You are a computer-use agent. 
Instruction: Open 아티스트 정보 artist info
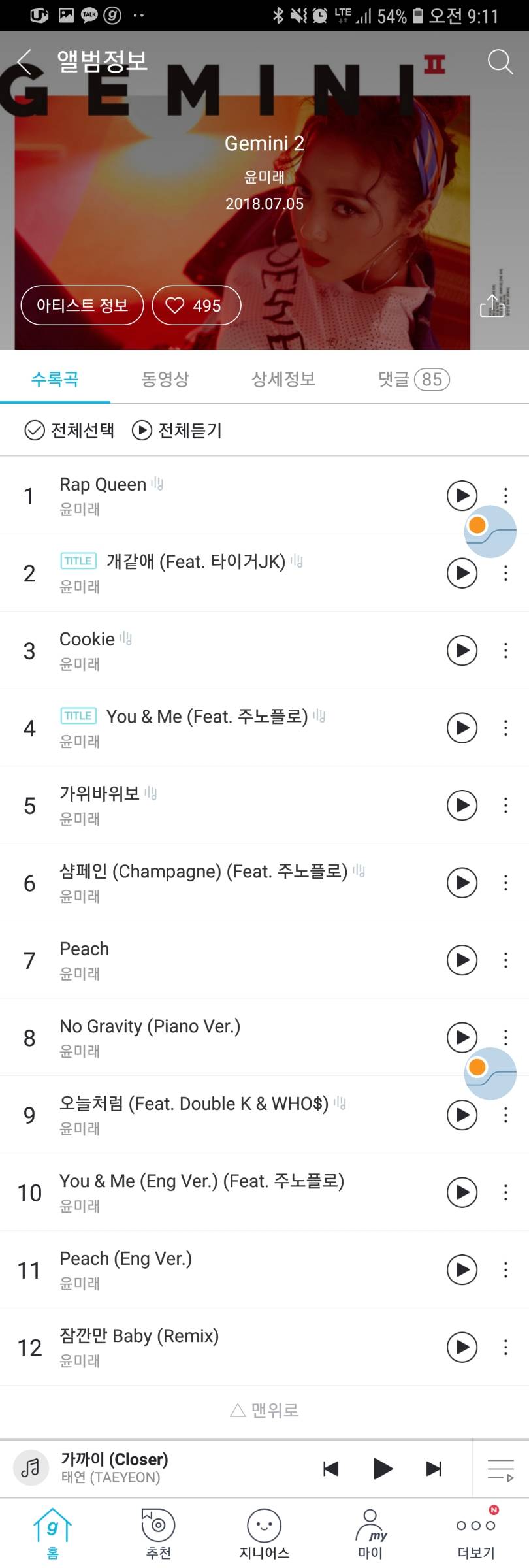tap(82, 305)
